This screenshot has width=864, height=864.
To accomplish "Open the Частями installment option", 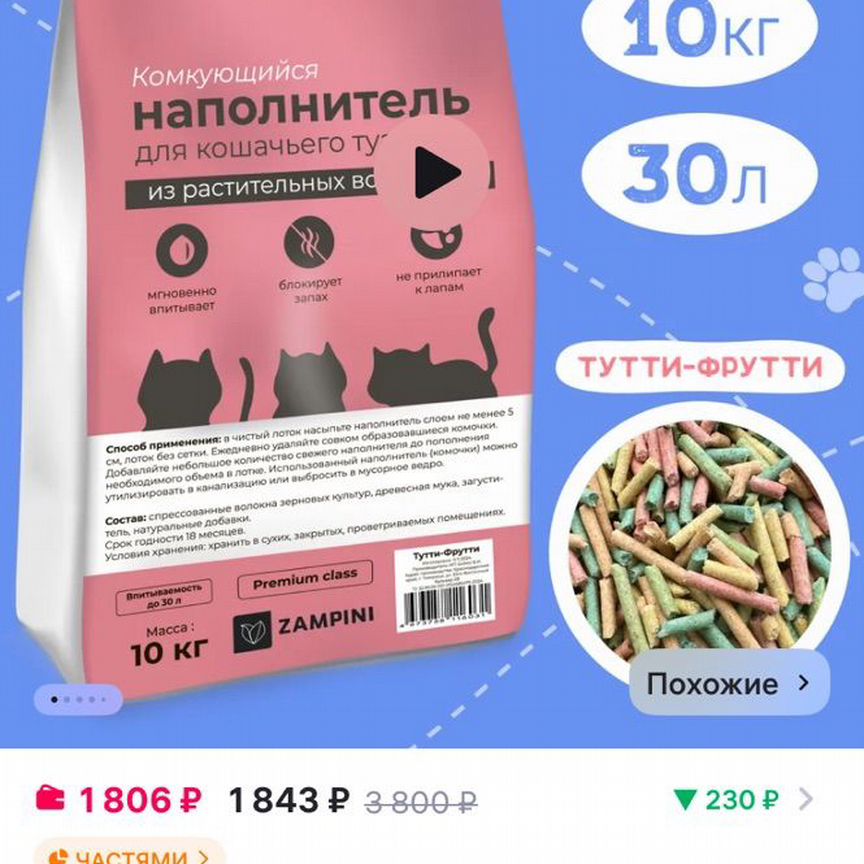I will point(129,856).
